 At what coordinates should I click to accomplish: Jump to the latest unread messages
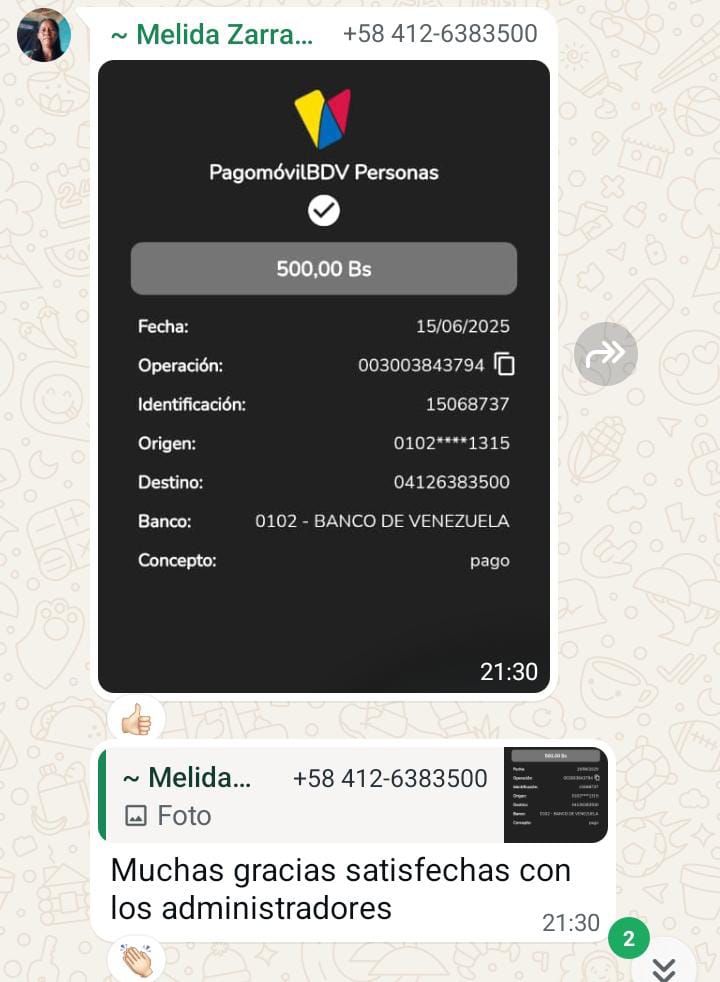[663, 965]
